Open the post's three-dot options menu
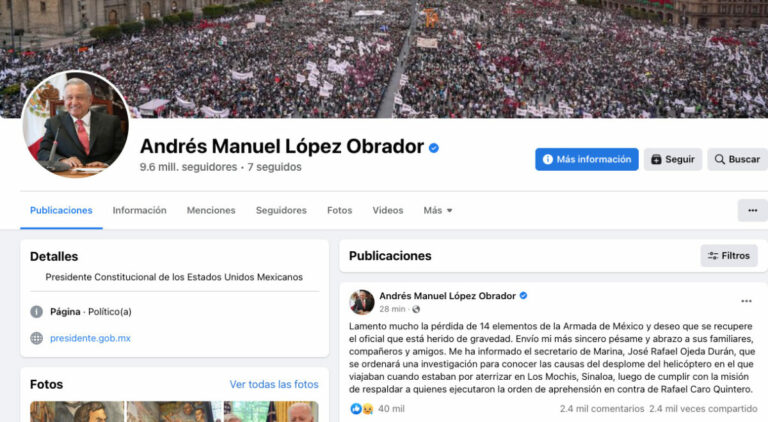 746,301
